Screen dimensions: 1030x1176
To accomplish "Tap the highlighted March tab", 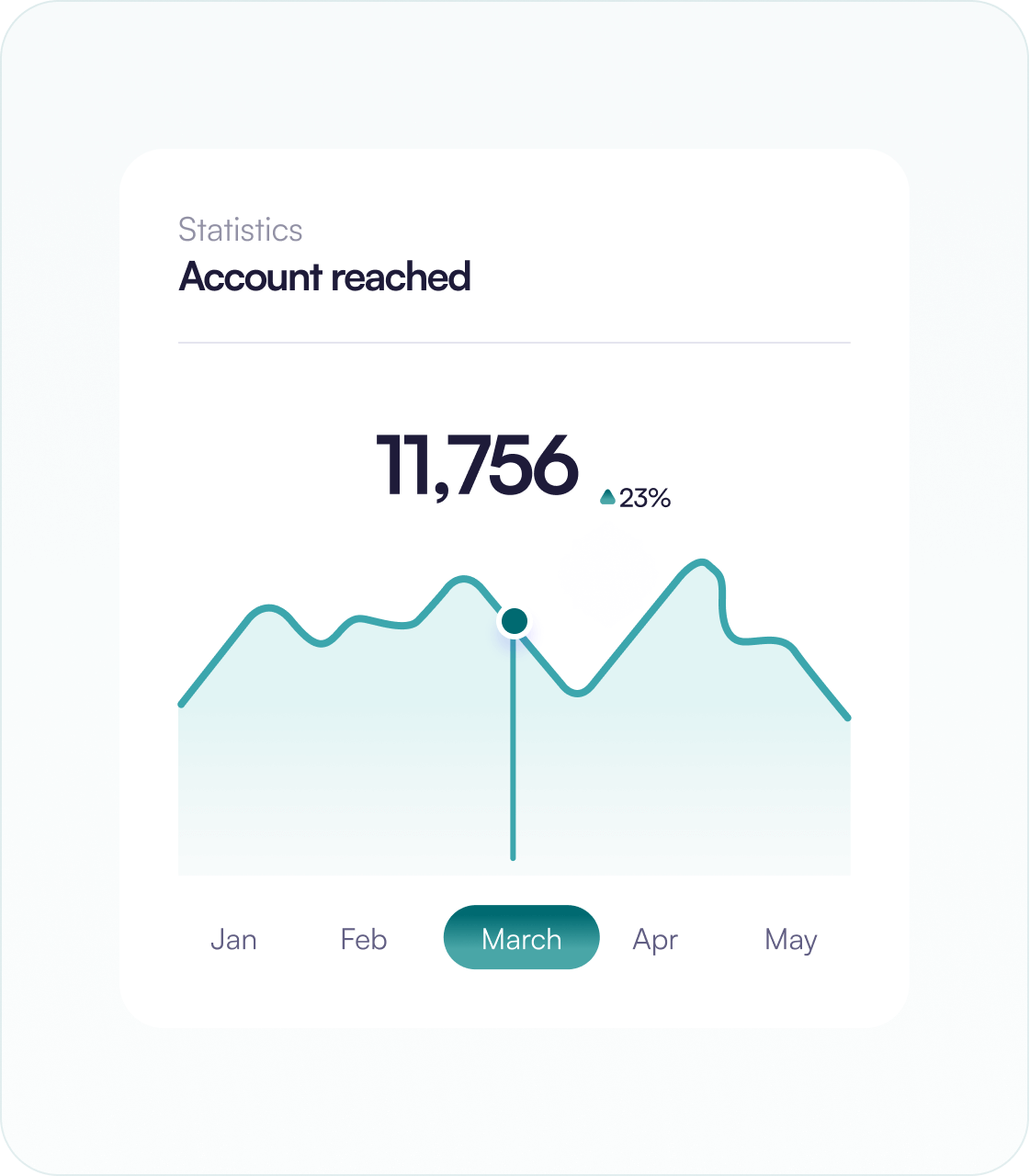I will 521,938.
